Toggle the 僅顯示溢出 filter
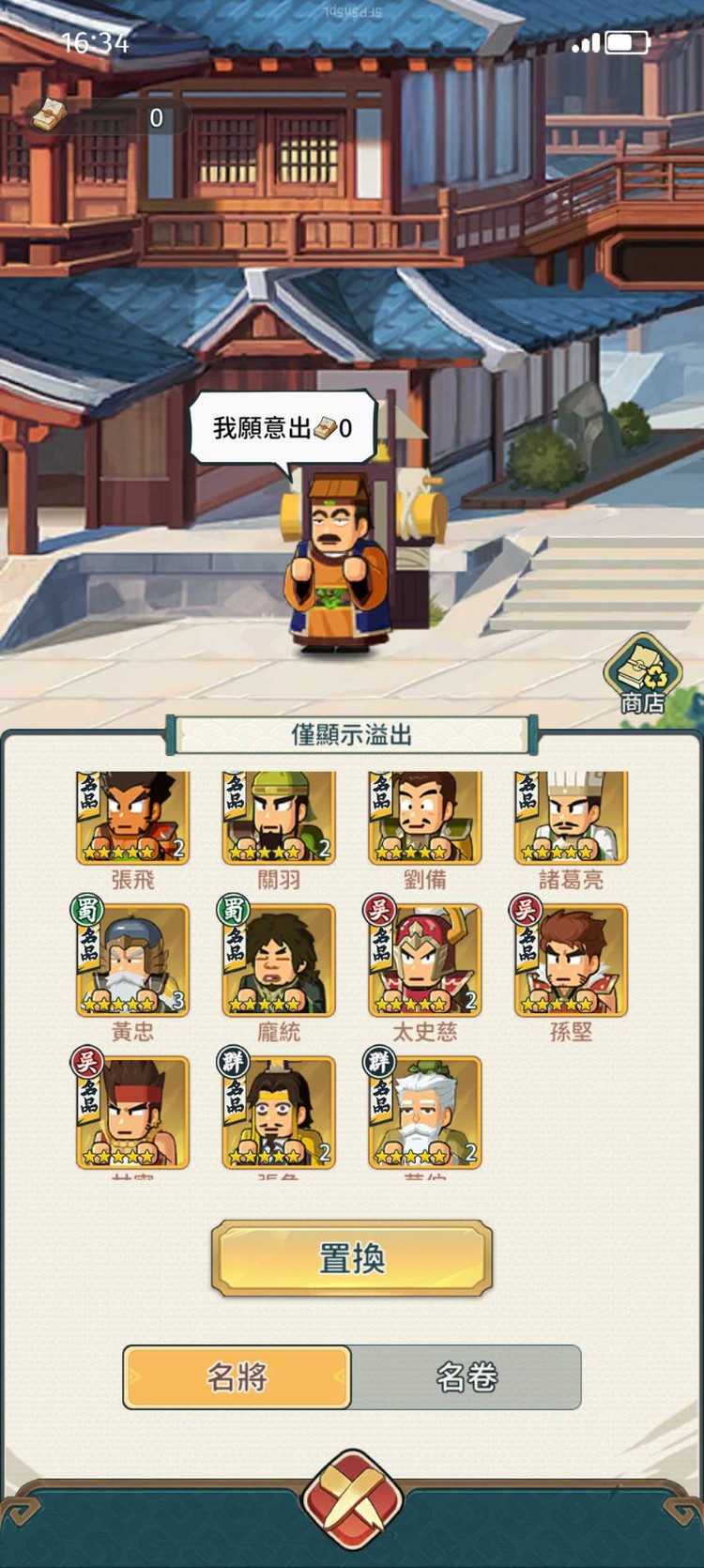 point(352,734)
